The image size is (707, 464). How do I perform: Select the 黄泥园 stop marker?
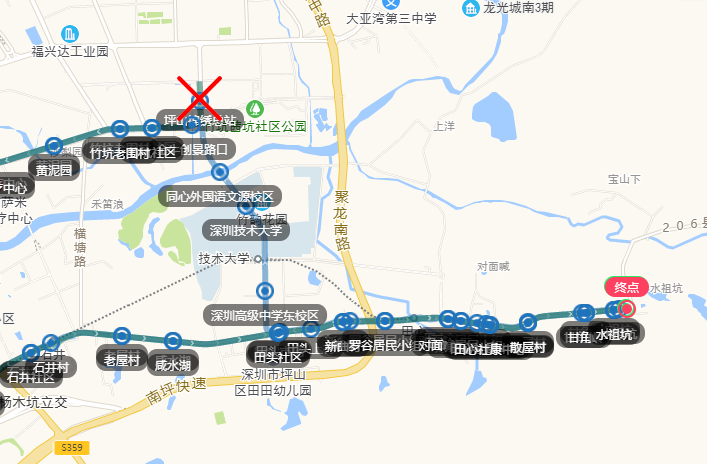click(54, 146)
